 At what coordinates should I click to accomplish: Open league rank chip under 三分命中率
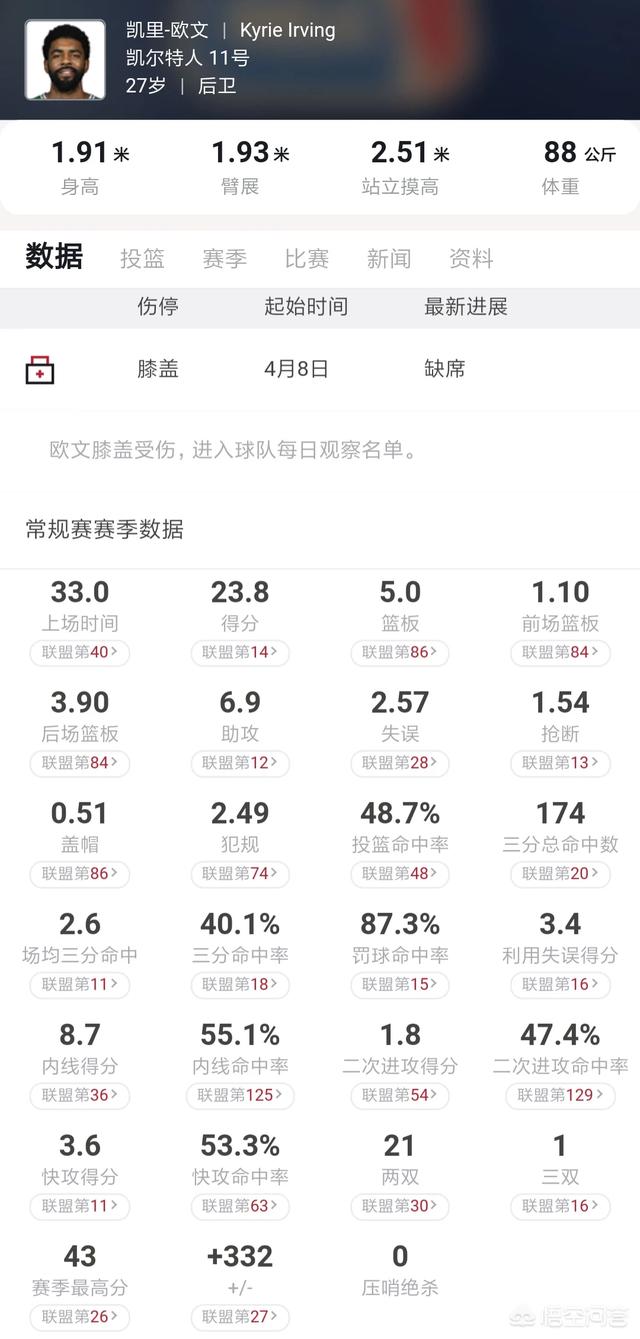click(240, 985)
